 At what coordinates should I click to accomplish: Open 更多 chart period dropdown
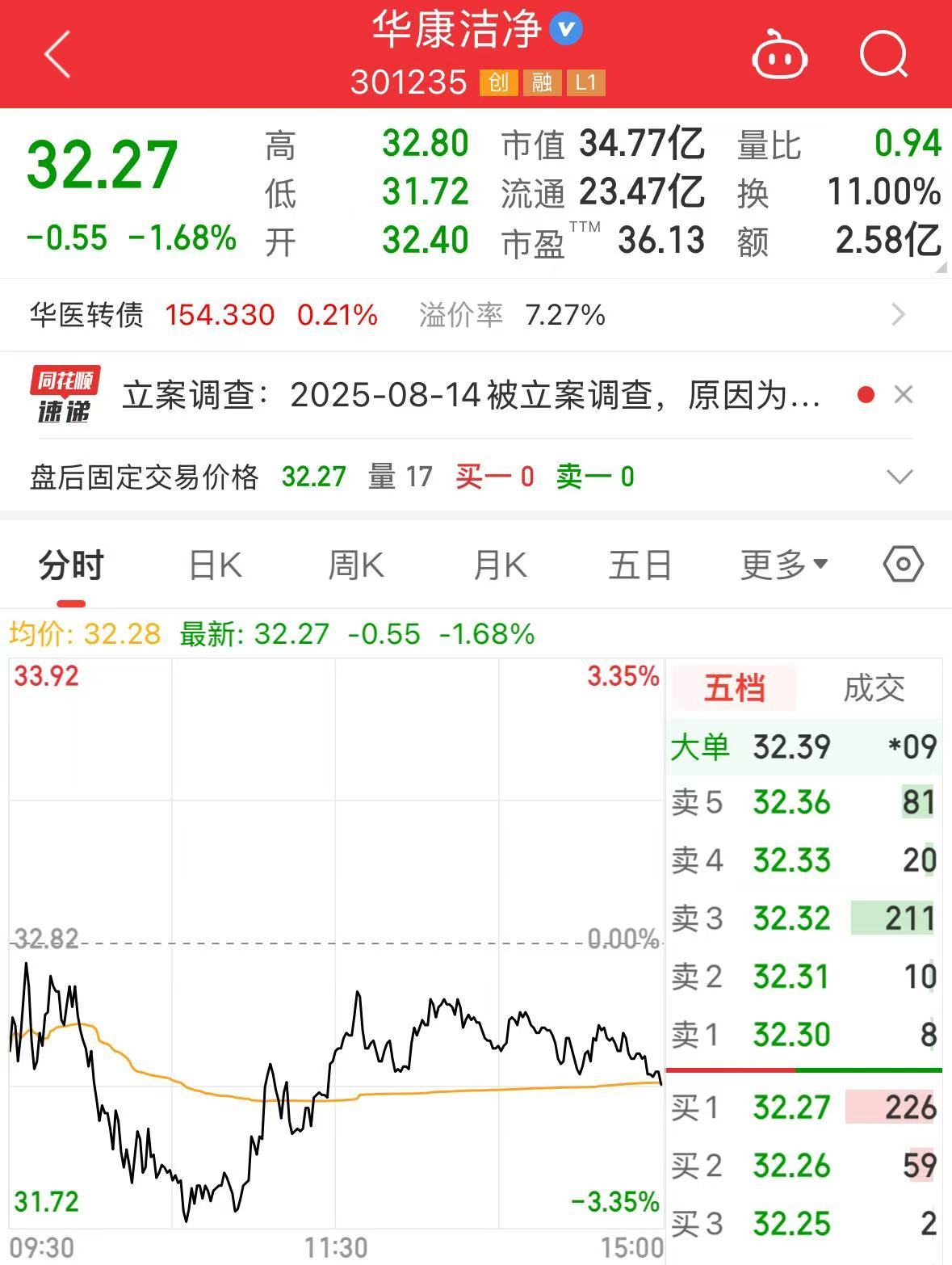coord(784,565)
